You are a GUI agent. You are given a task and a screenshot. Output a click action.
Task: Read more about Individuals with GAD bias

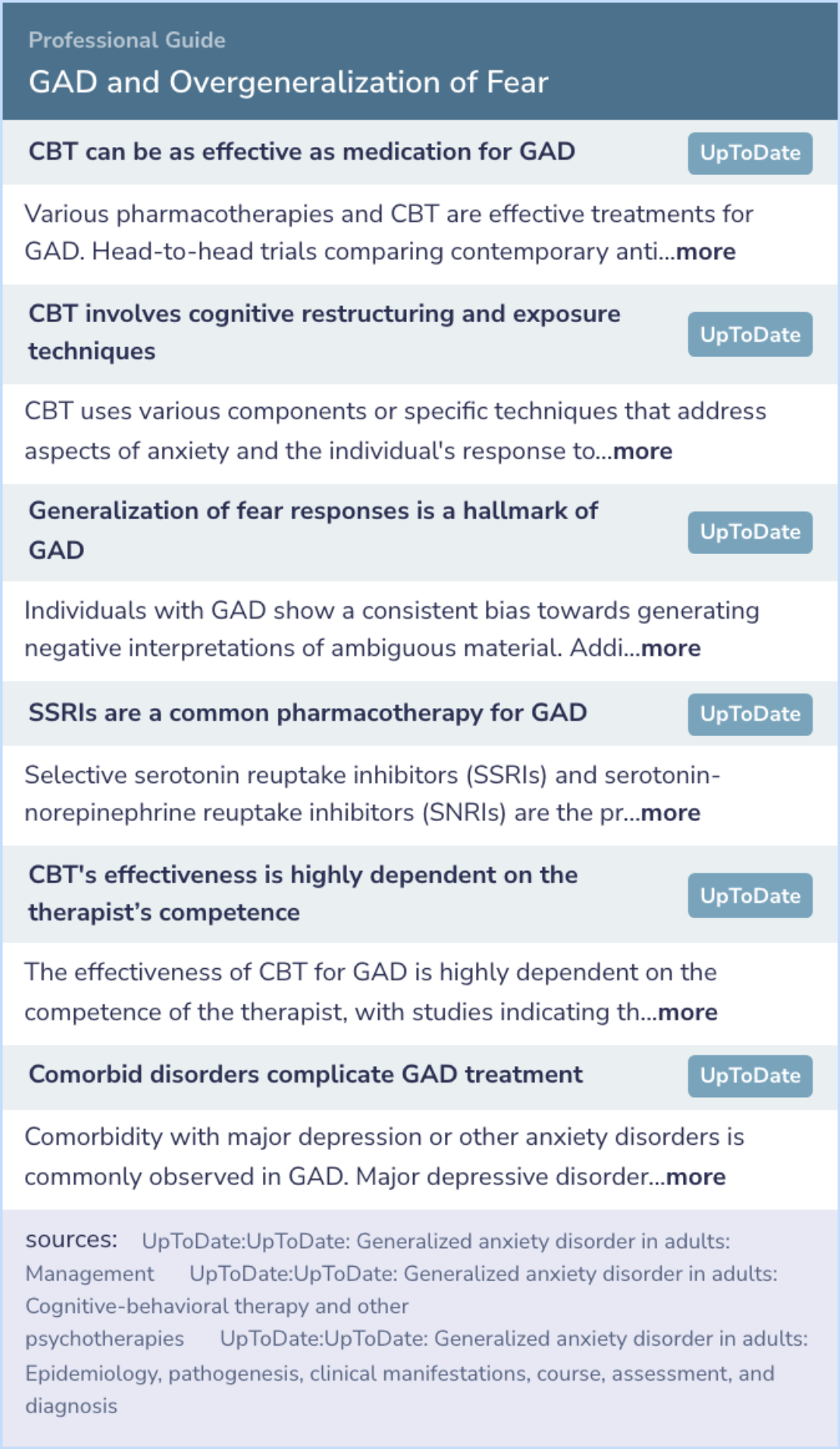tap(670, 647)
